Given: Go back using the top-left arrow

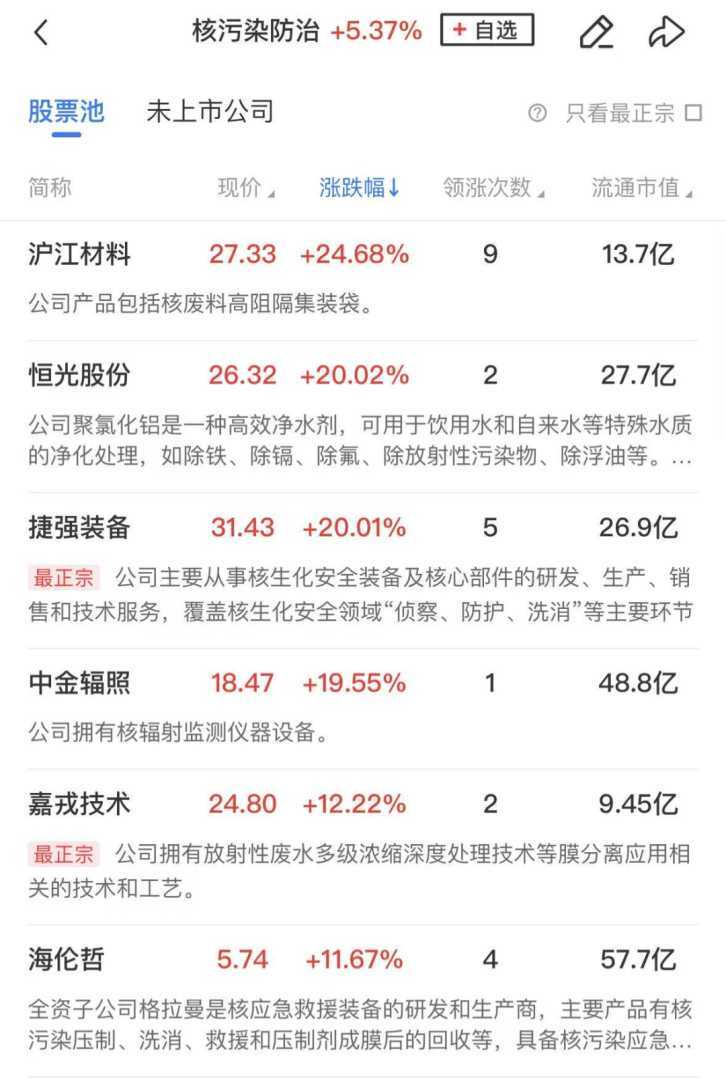Looking at the screenshot, I should 41,33.
